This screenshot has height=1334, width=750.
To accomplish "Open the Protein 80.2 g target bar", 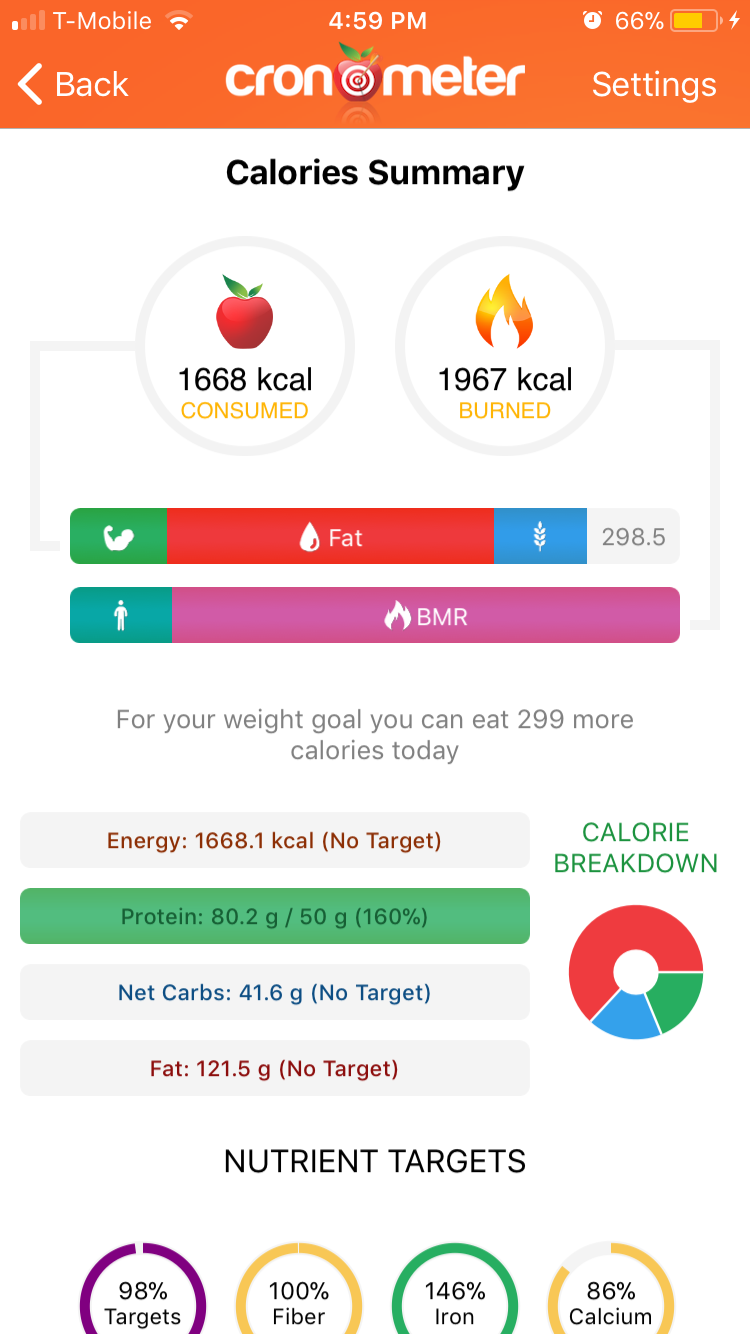I will point(275,916).
